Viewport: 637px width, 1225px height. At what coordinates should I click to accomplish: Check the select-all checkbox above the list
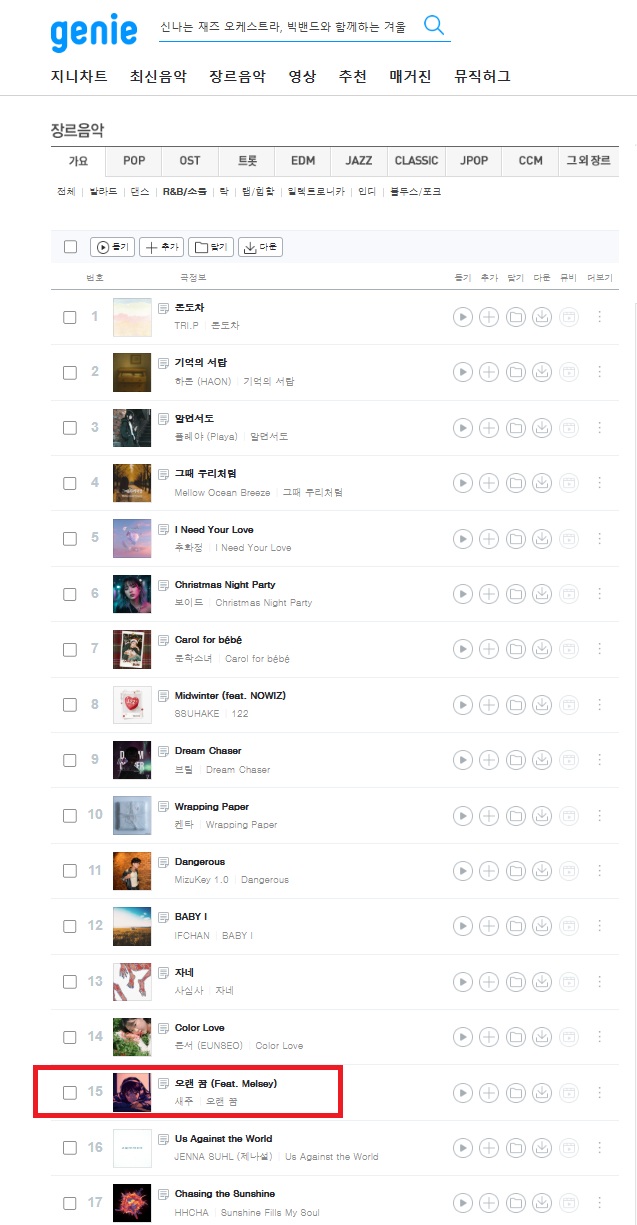[70, 247]
